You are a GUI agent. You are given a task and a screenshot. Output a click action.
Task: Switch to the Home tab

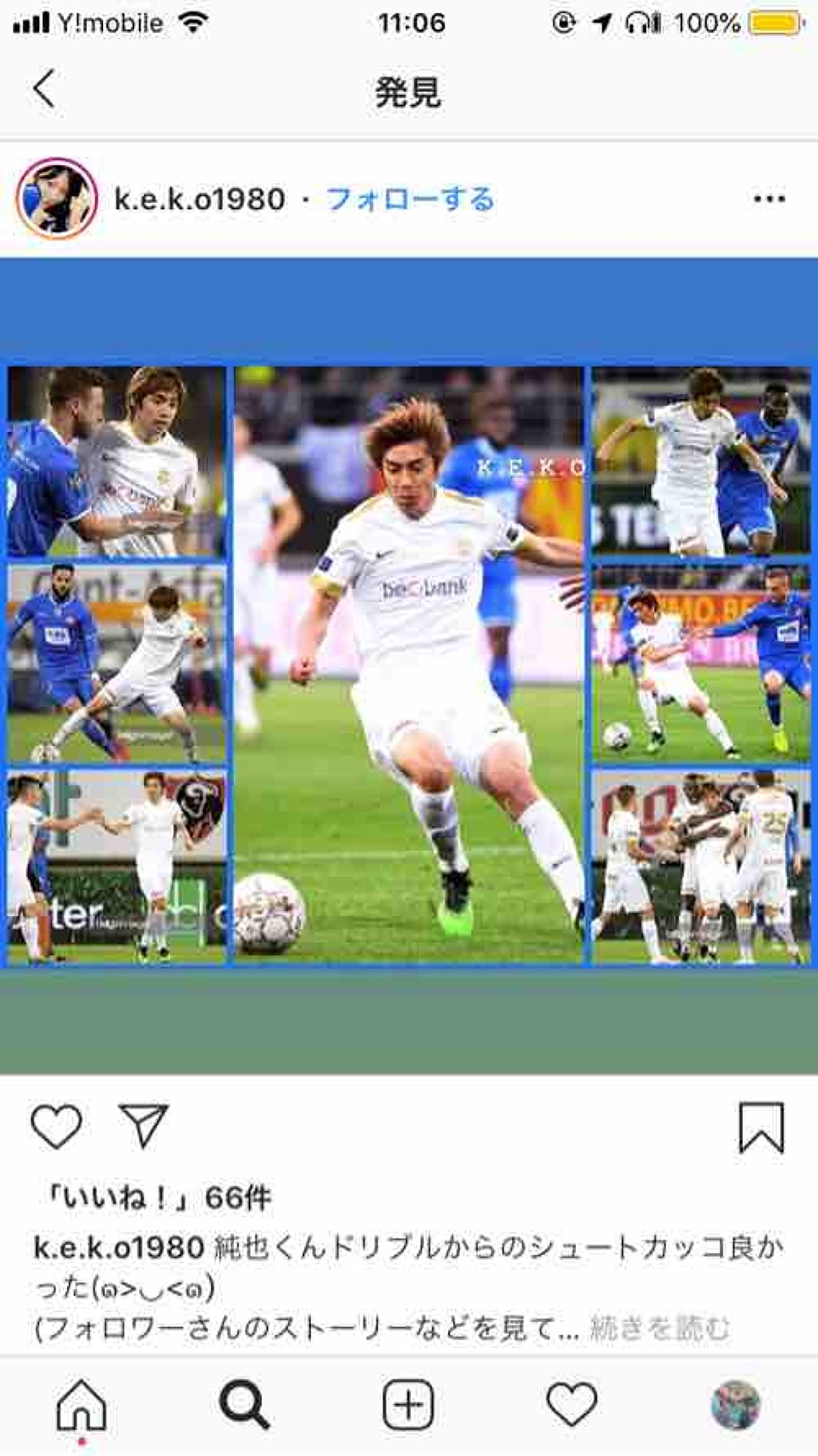pyautogui.click(x=81, y=1404)
